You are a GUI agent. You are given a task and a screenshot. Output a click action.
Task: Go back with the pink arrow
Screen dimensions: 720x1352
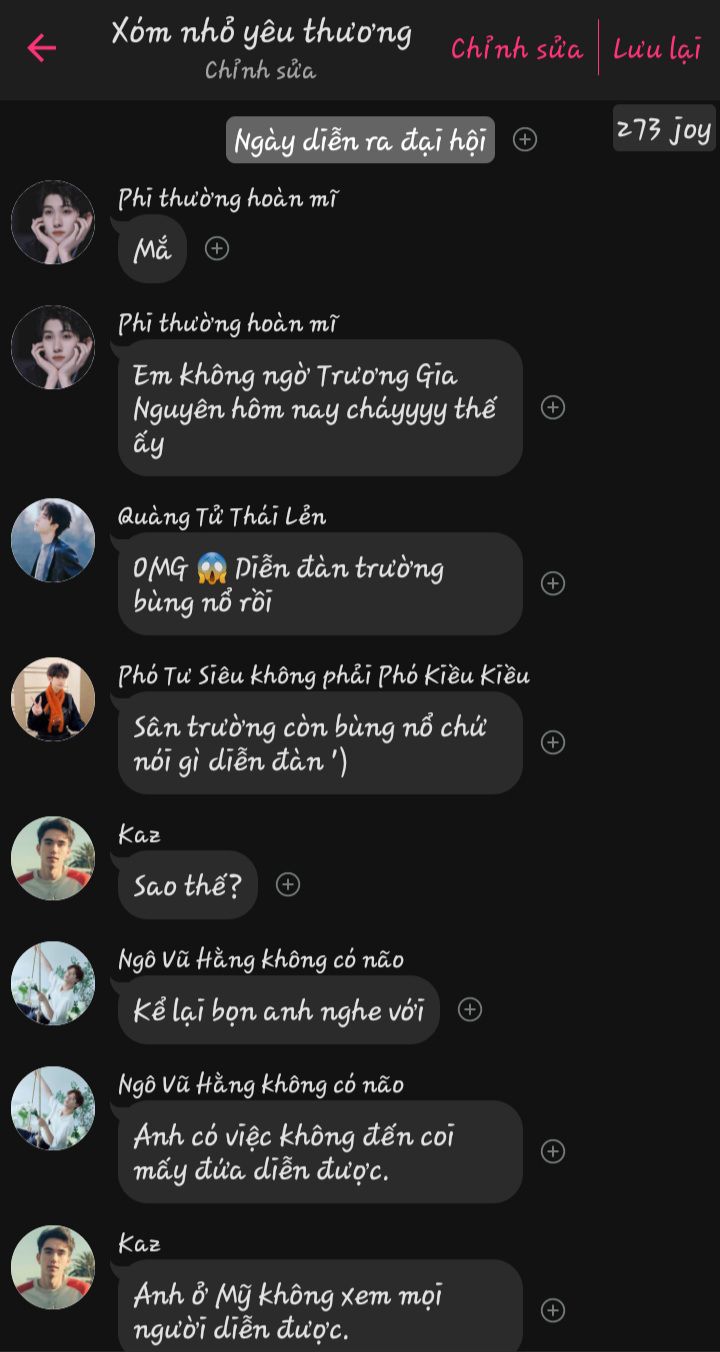tap(41, 47)
